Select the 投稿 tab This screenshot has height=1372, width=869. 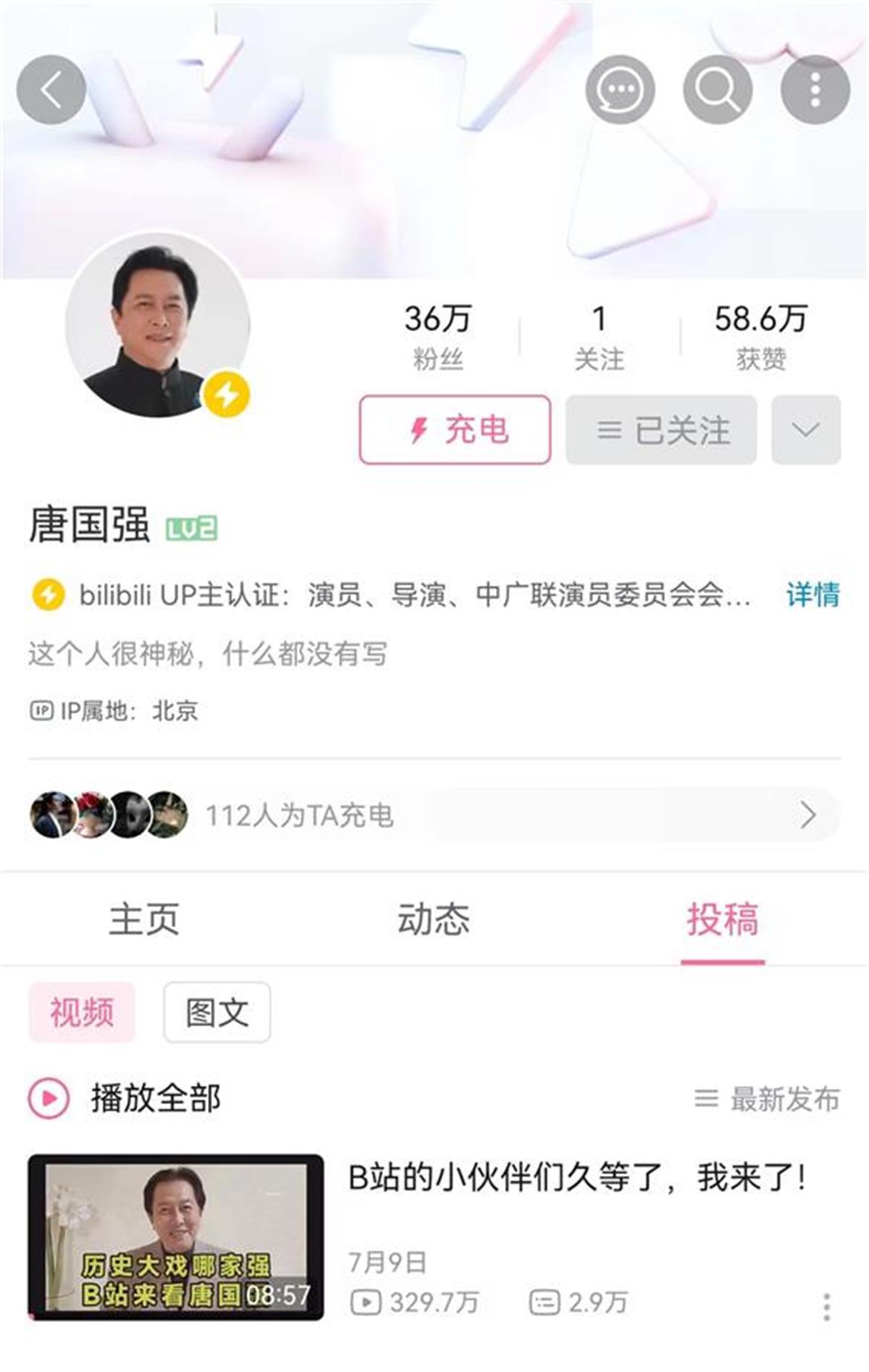[722, 919]
